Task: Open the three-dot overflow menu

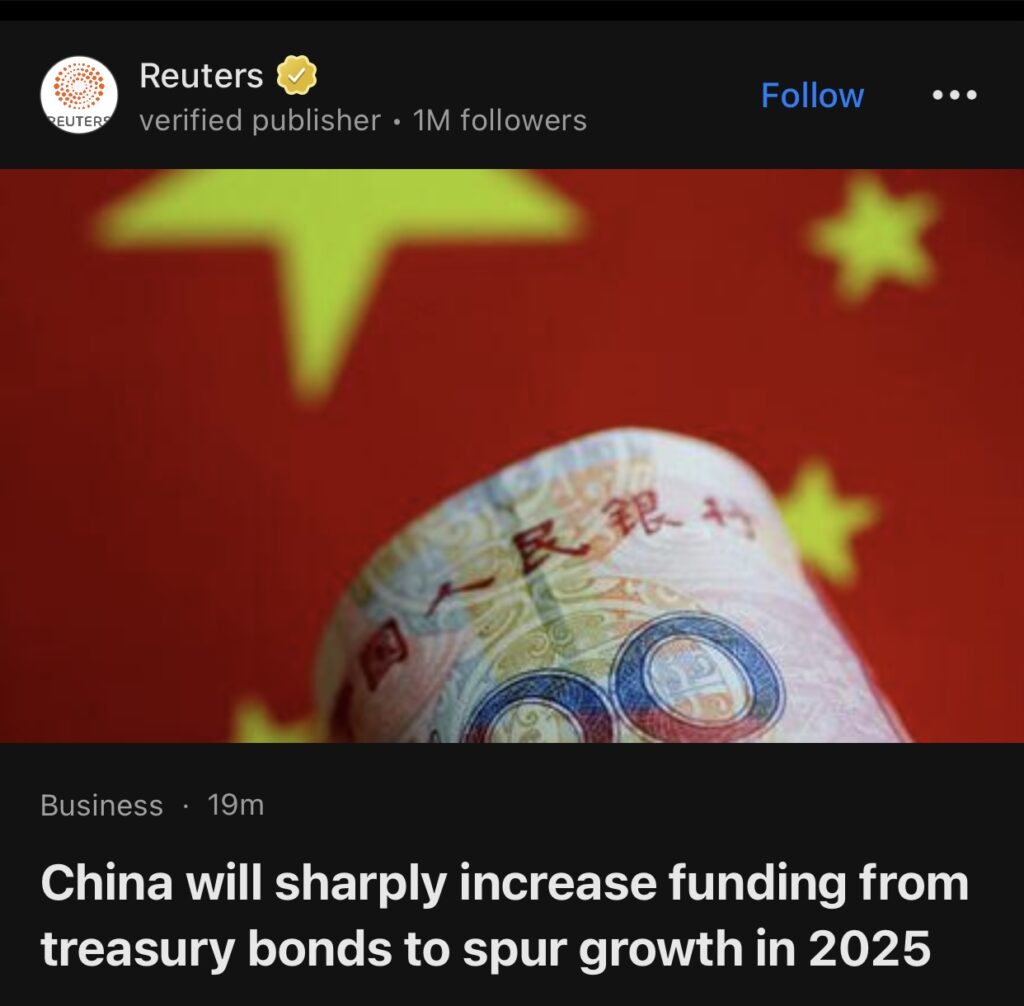Action: click(x=954, y=95)
